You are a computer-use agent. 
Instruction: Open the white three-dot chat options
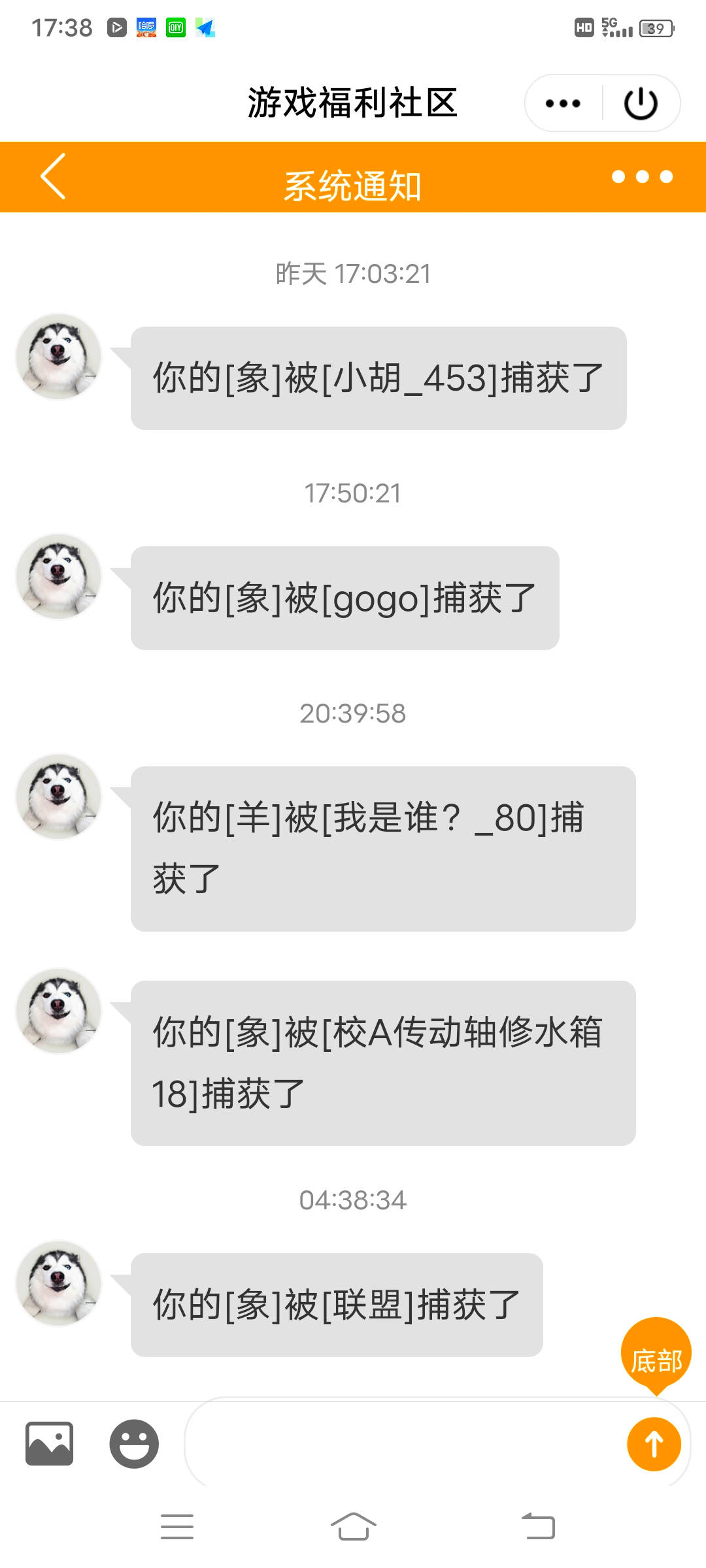[642, 176]
